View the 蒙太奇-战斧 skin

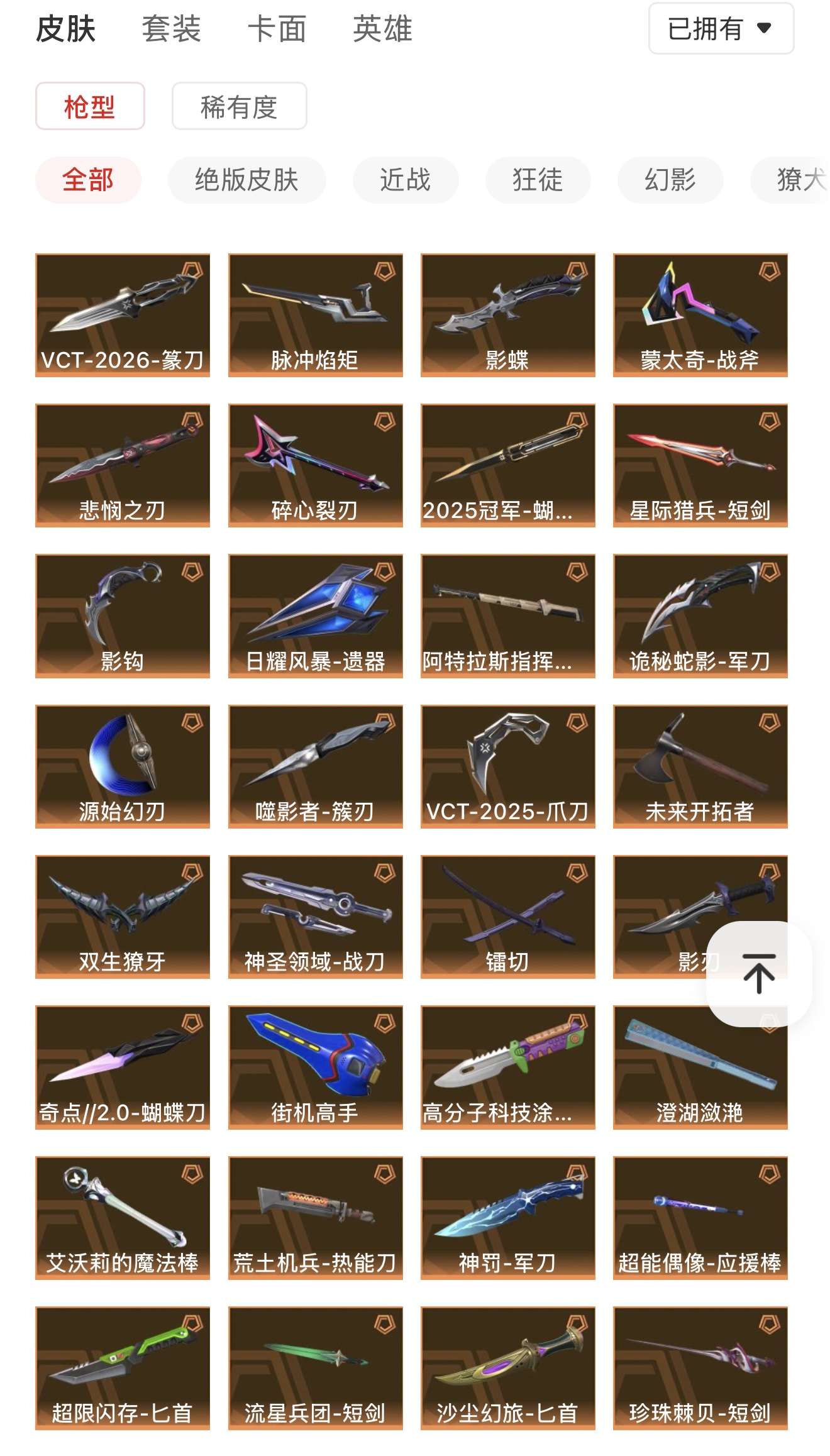[700, 315]
